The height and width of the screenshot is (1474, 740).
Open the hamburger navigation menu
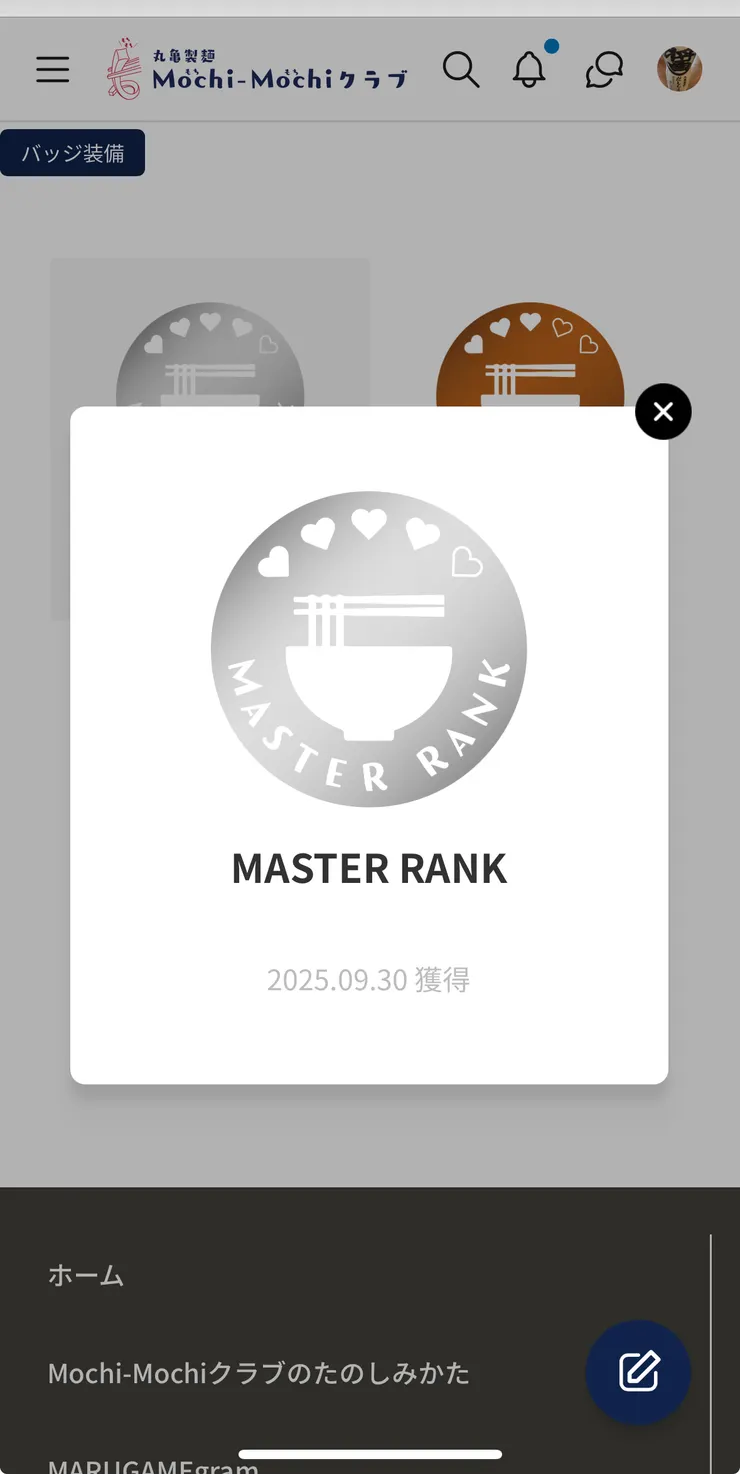[x=52, y=69]
